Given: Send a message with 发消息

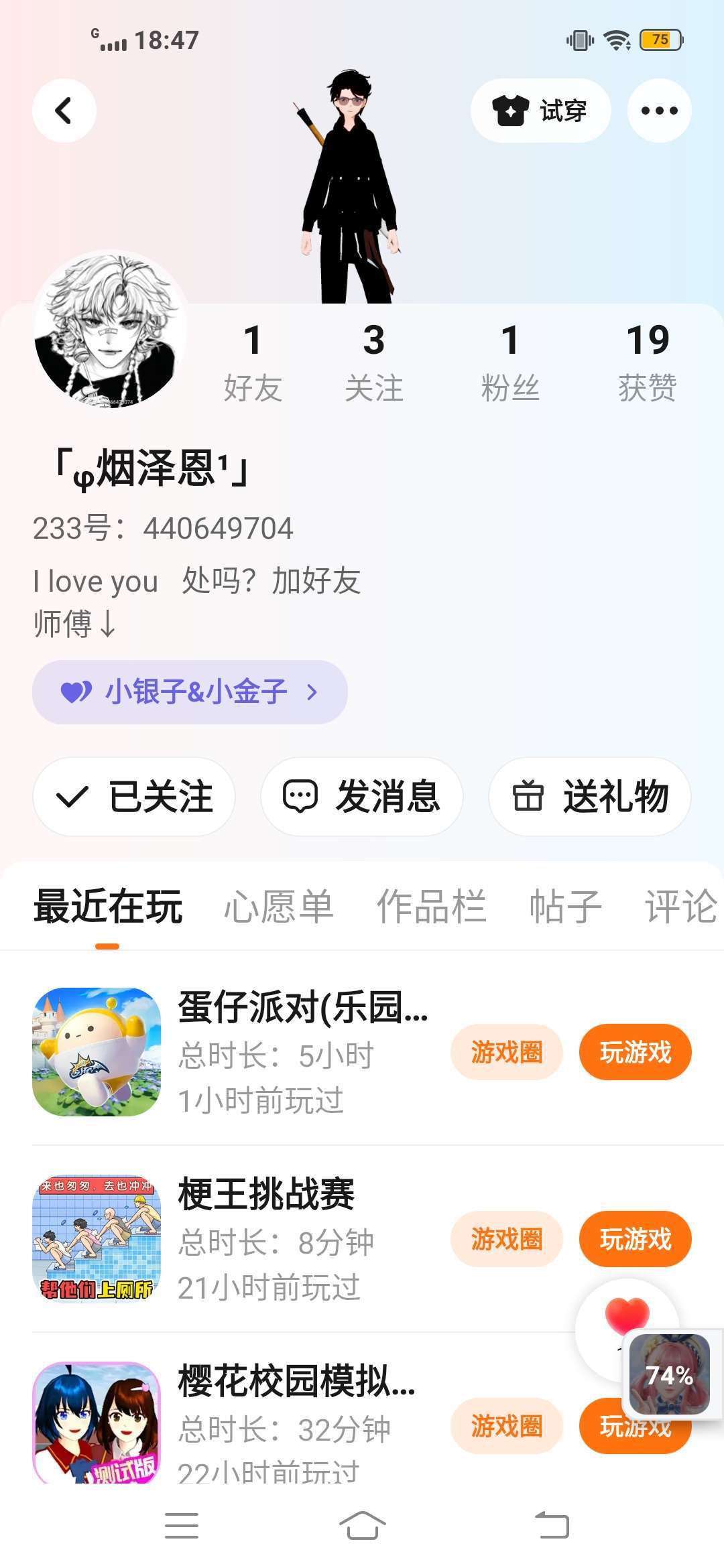Looking at the screenshot, I should click(362, 797).
